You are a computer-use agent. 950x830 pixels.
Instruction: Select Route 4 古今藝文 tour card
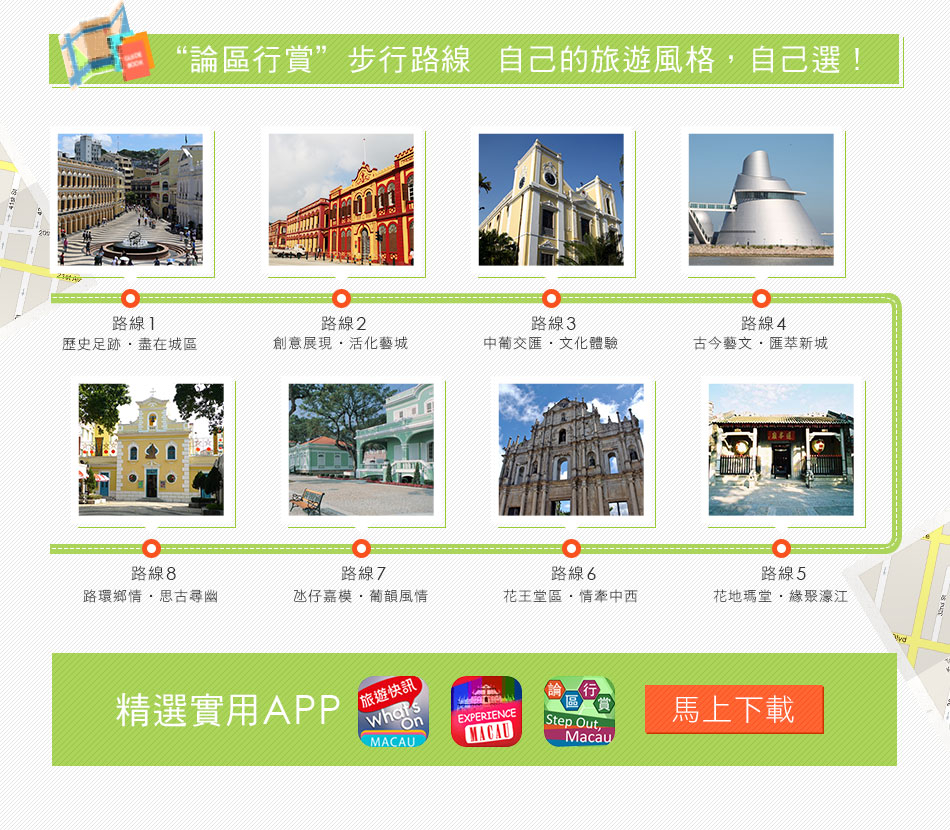pyautogui.click(x=761, y=199)
